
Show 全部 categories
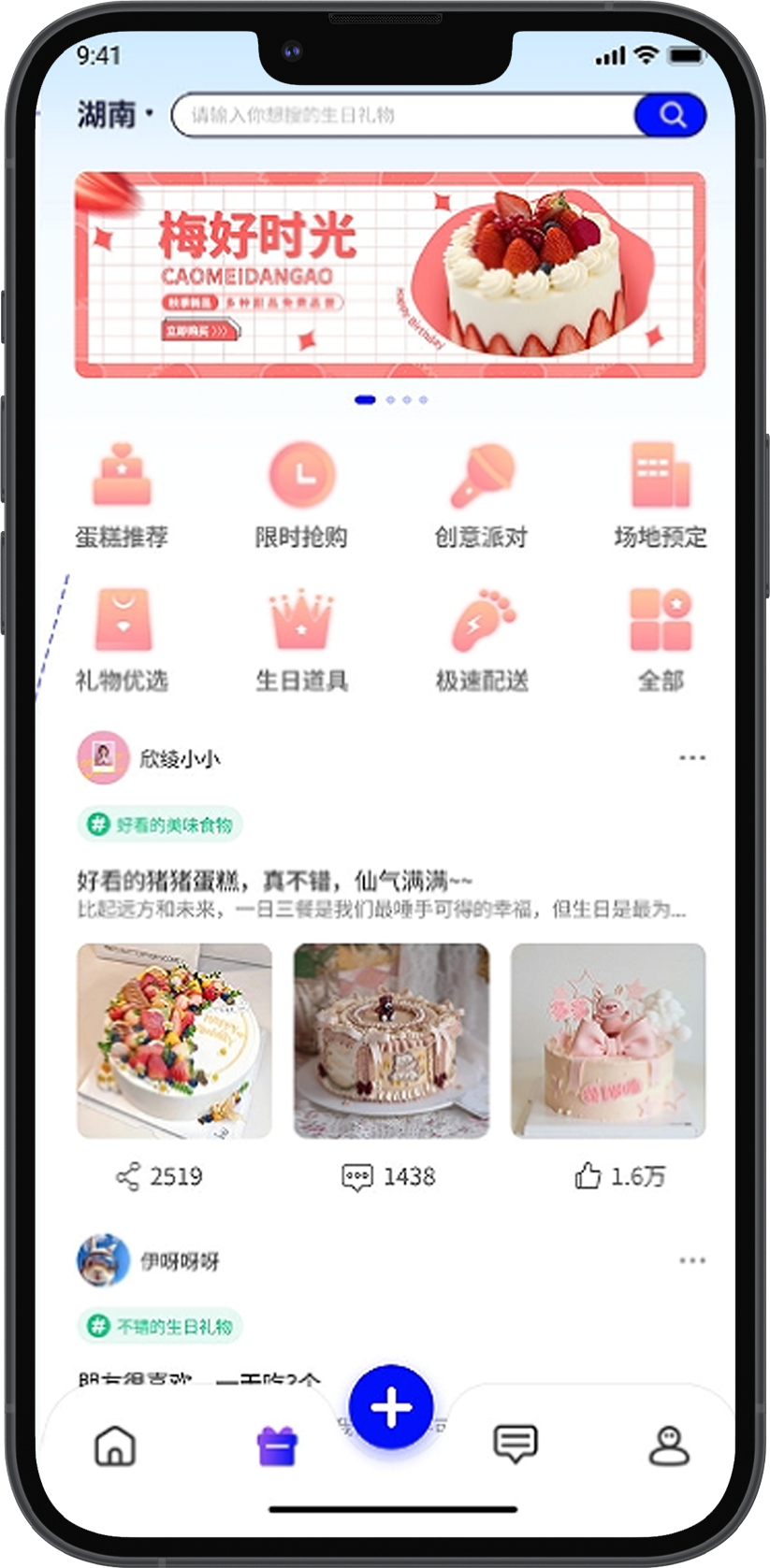[661, 640]
